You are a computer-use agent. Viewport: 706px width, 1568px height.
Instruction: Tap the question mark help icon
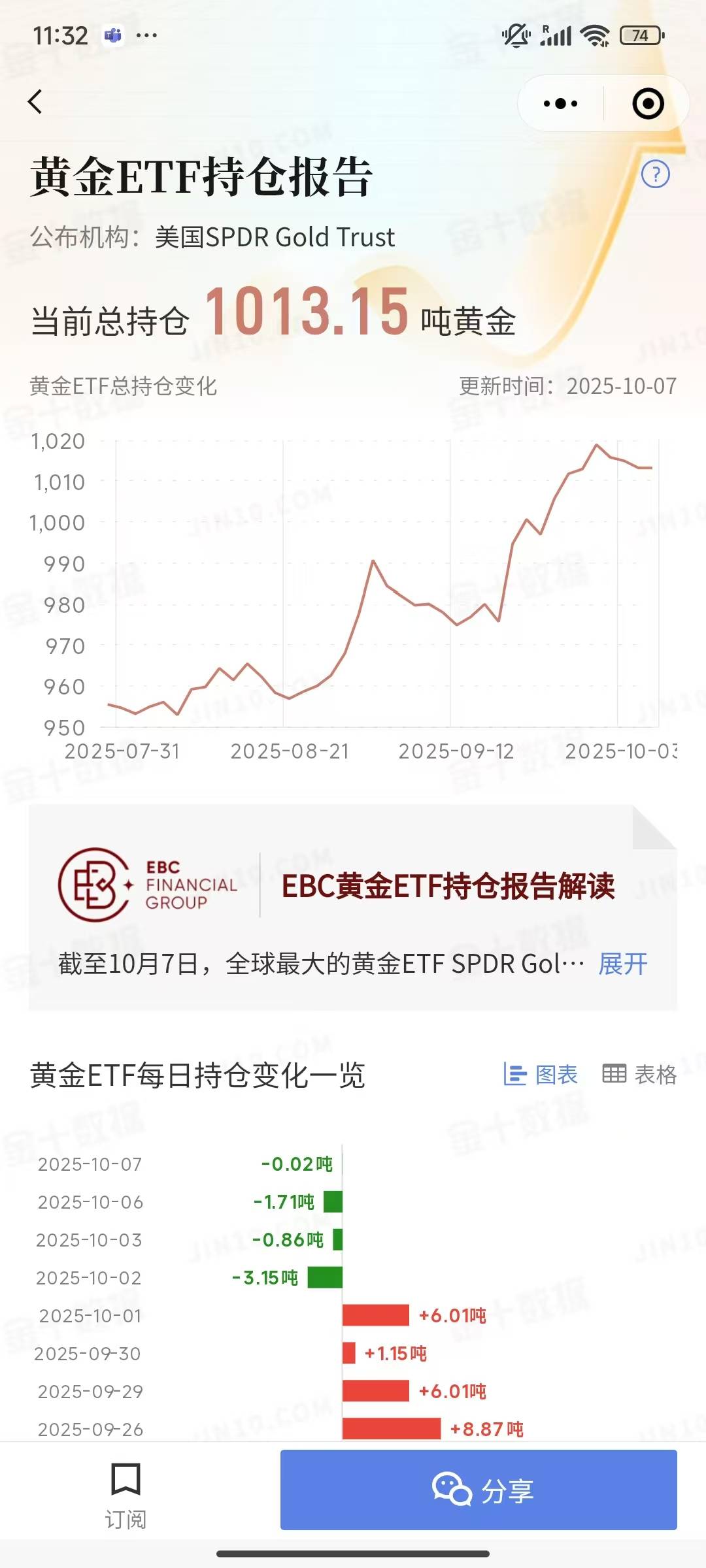657,172
